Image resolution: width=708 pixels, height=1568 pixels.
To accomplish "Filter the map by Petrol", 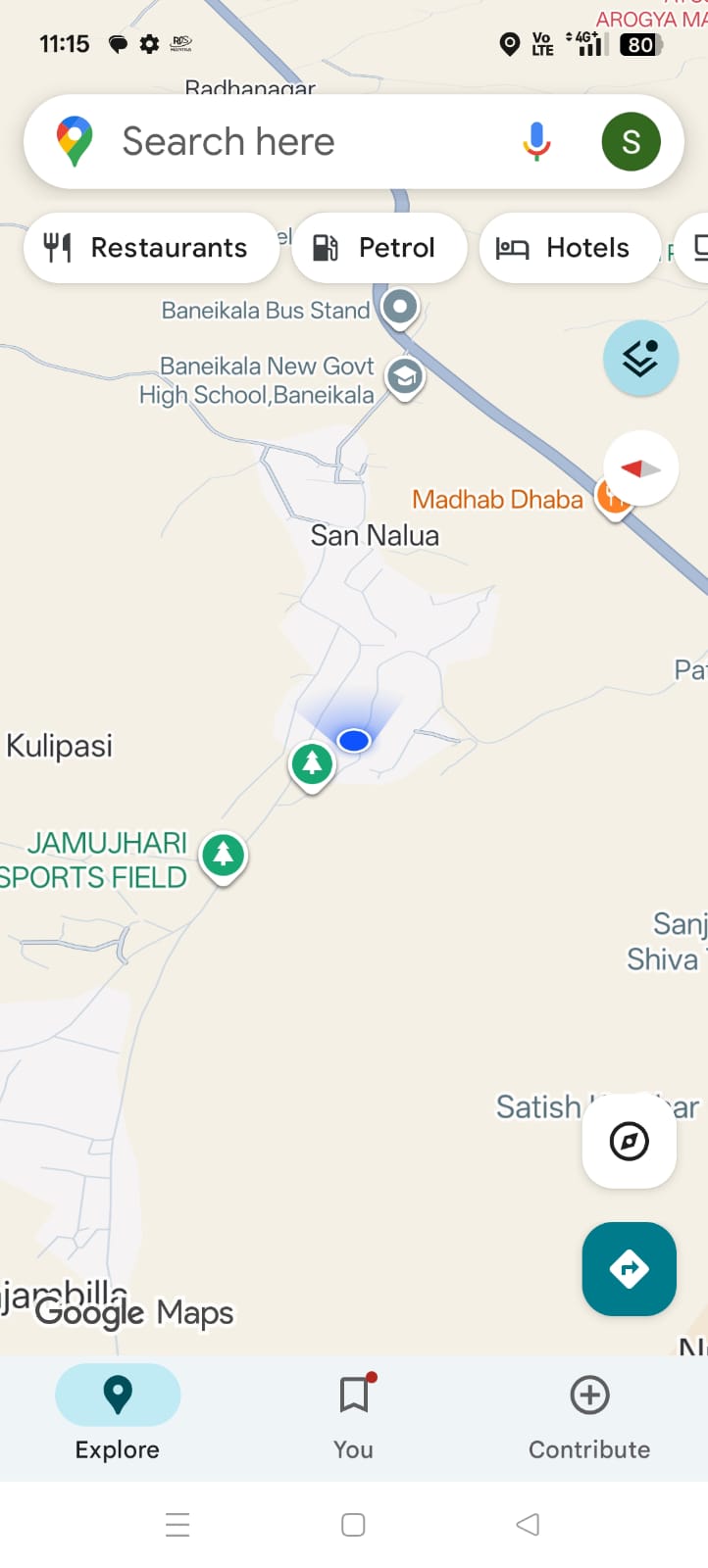I will [x=379, y=248].
